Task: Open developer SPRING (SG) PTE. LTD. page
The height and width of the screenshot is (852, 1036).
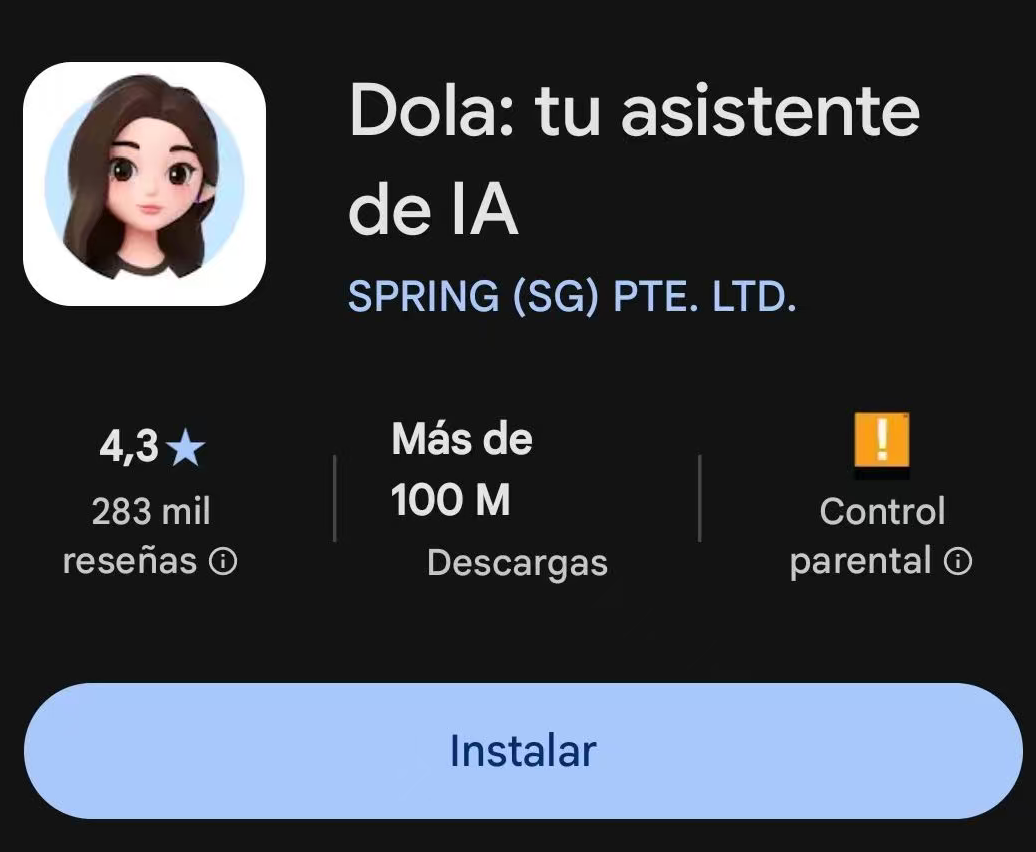Action: 572,297
